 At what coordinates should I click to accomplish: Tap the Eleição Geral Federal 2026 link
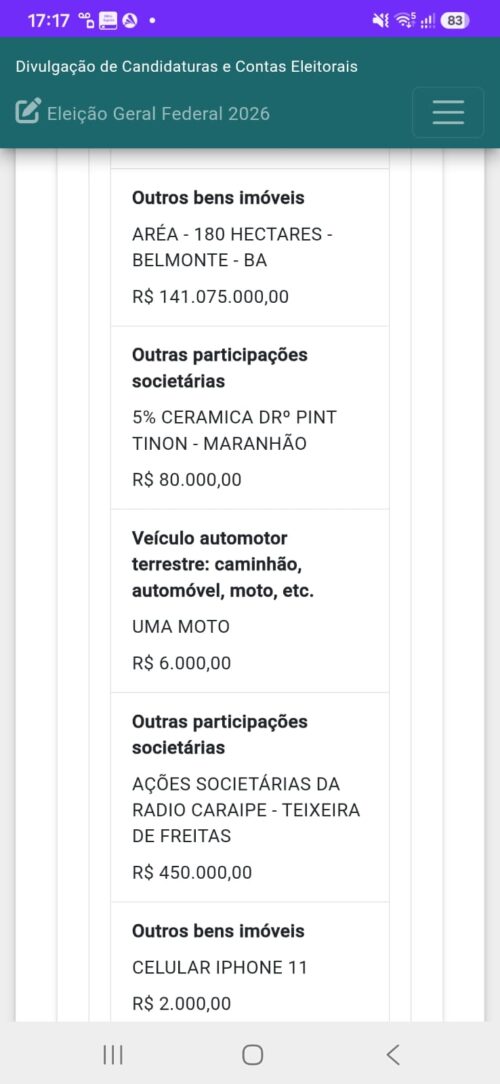pyautogui.click(x=142, y=113)
